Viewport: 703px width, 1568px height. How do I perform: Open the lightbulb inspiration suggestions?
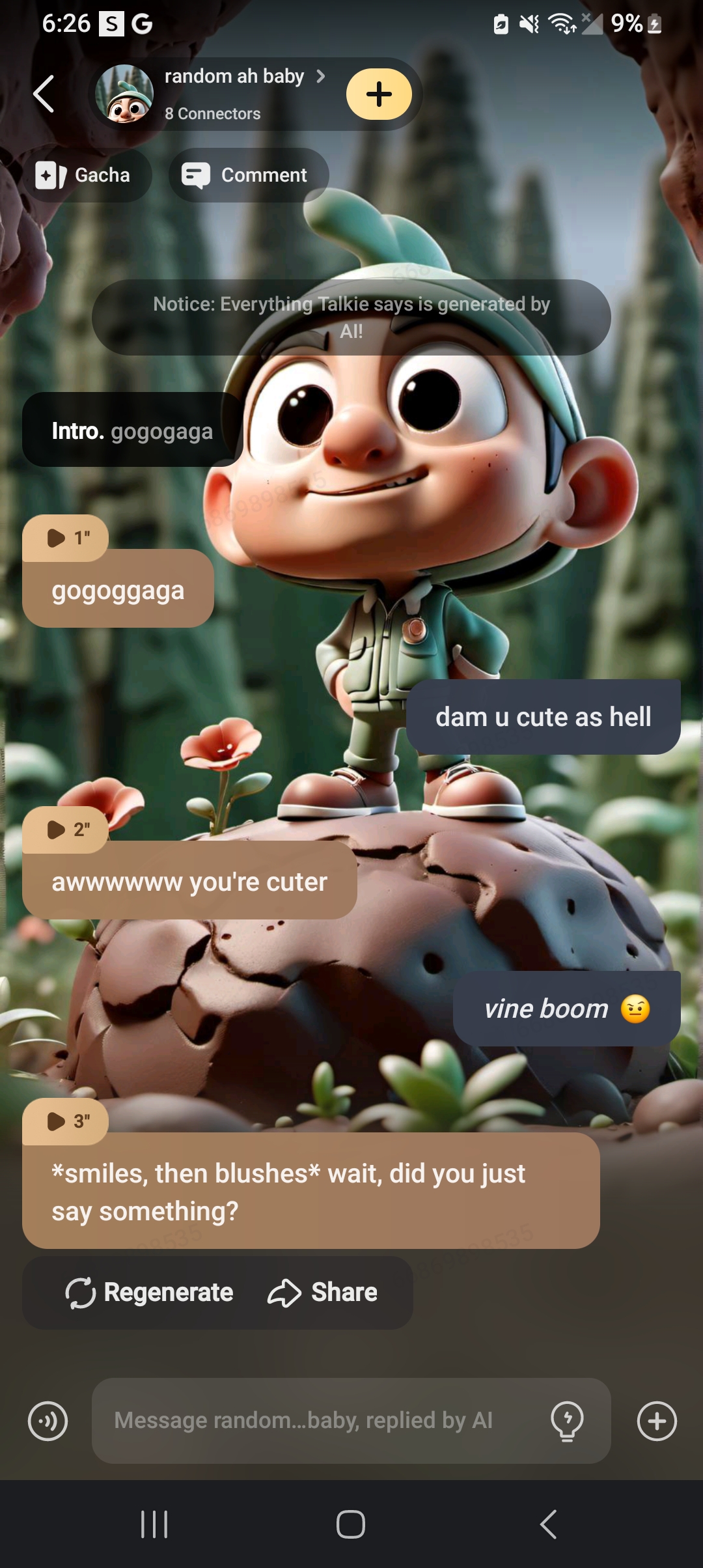[567, 1421]
